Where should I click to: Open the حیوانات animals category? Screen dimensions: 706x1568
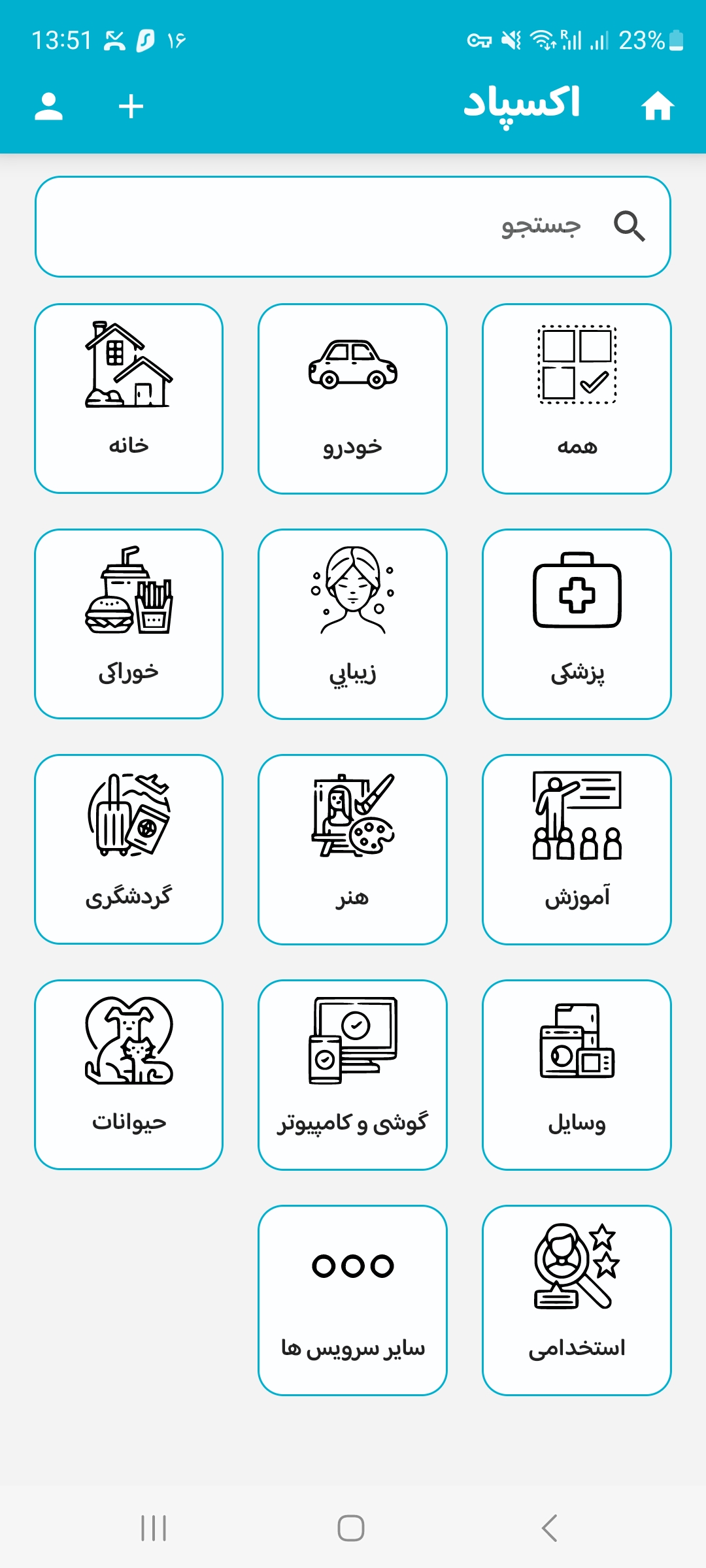129,1075
